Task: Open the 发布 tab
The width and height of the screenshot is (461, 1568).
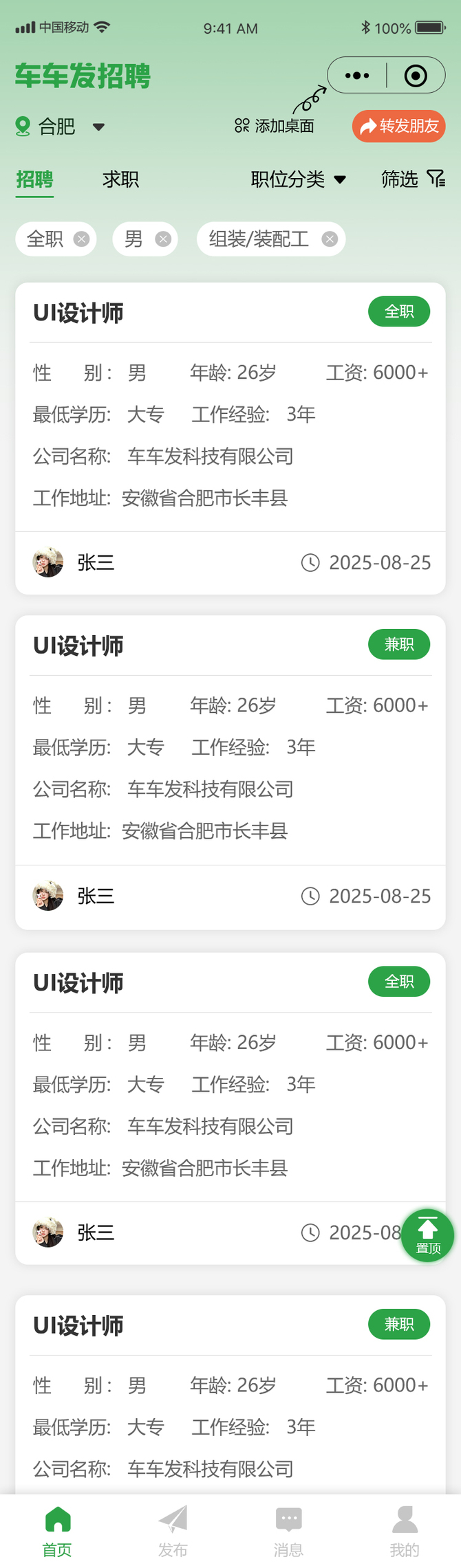Action: pyautogui.click(x=173, y=1531)
